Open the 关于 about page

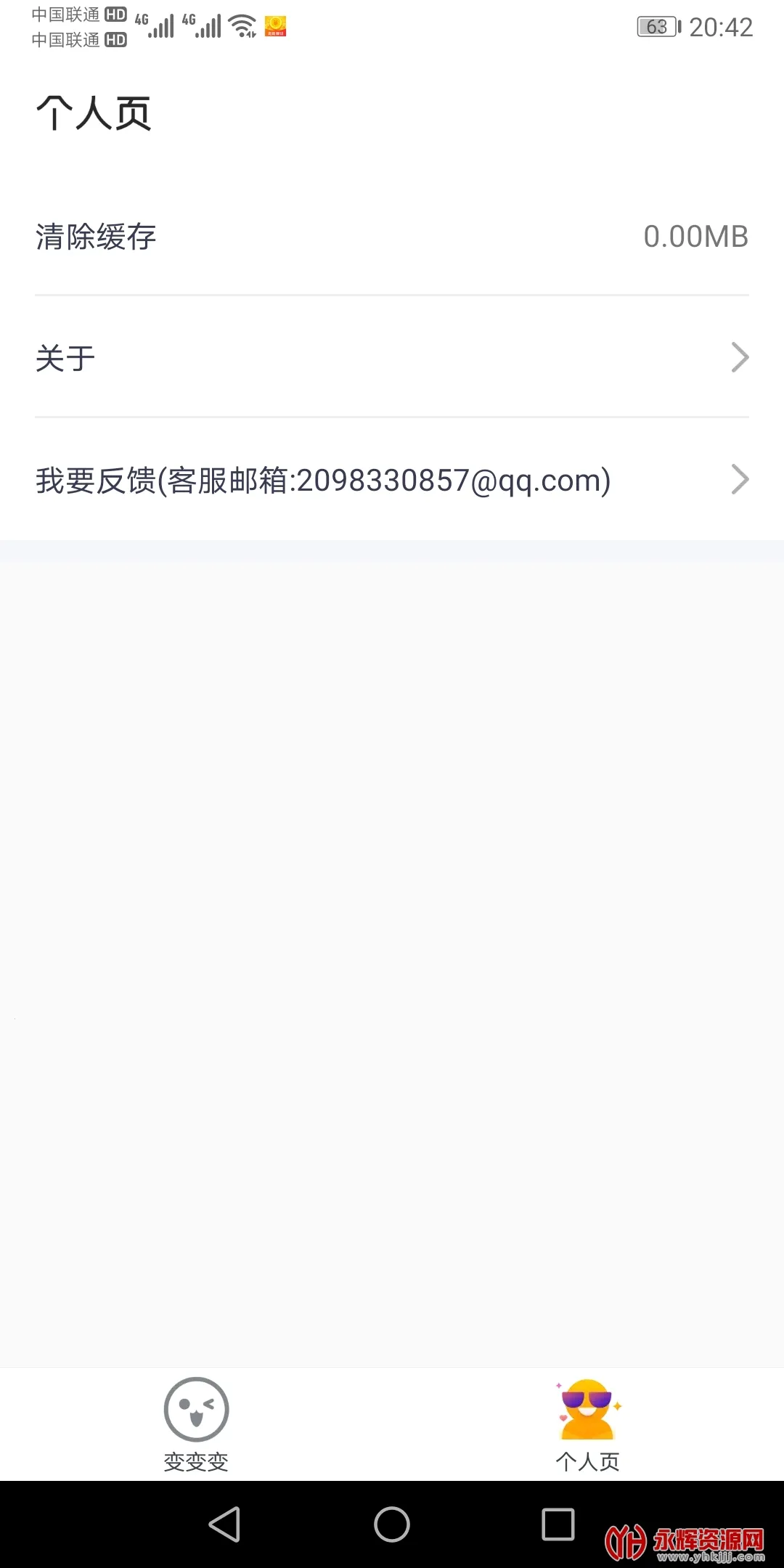click(x=392, y=358)
